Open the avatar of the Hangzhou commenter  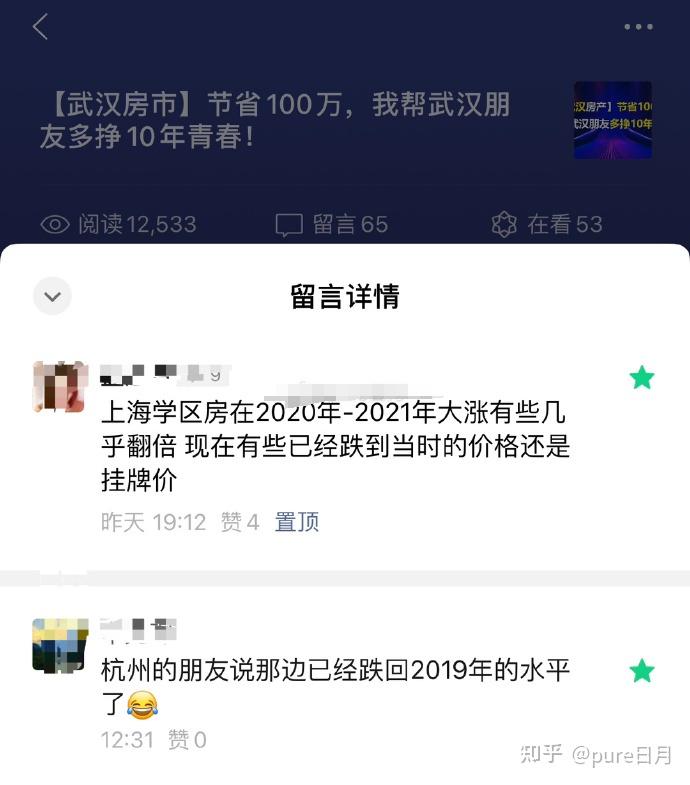click(59, 645)
